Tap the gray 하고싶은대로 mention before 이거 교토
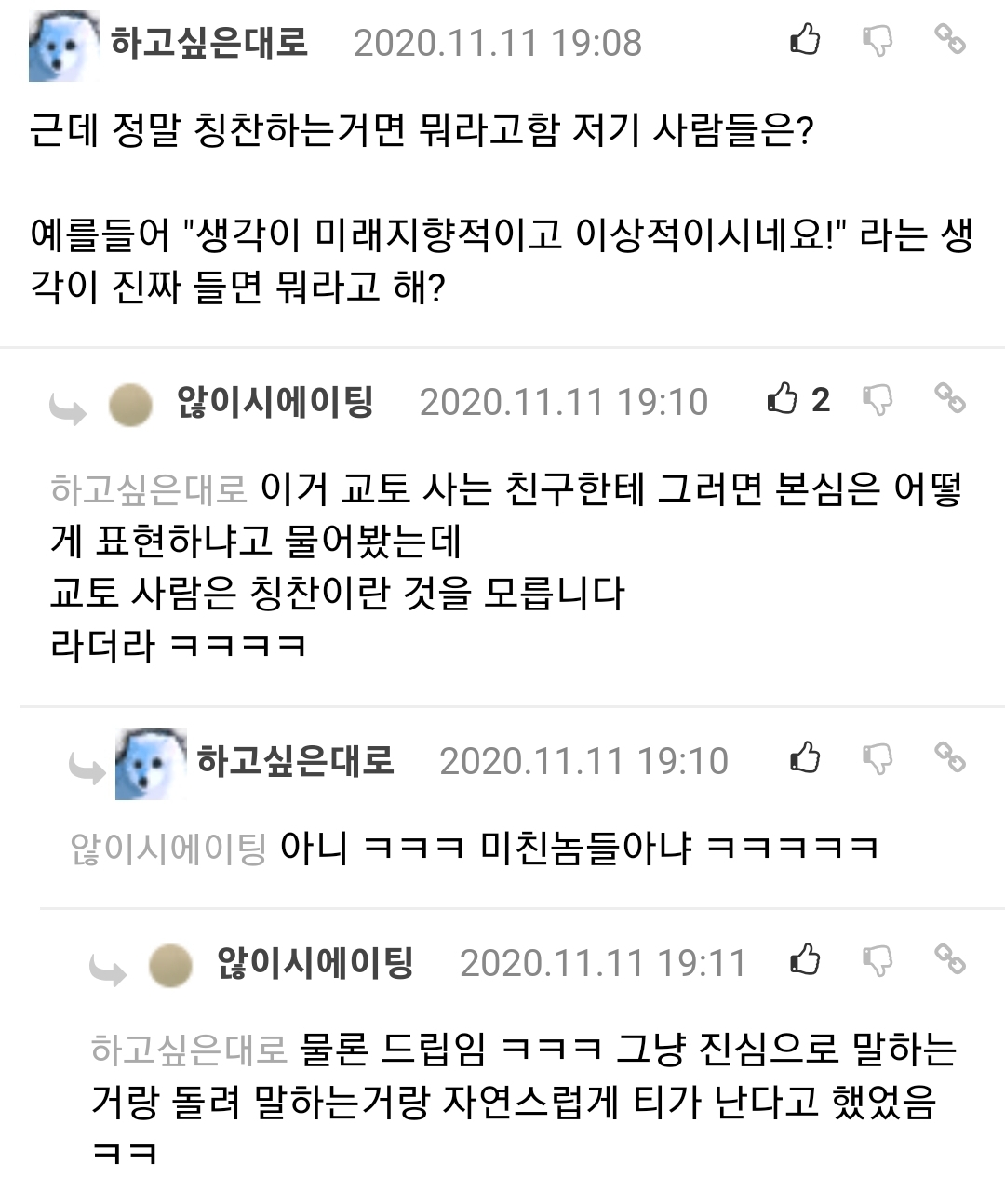Image resolution: width=1005 pixels, height=1204 pixels. [149, 488]
